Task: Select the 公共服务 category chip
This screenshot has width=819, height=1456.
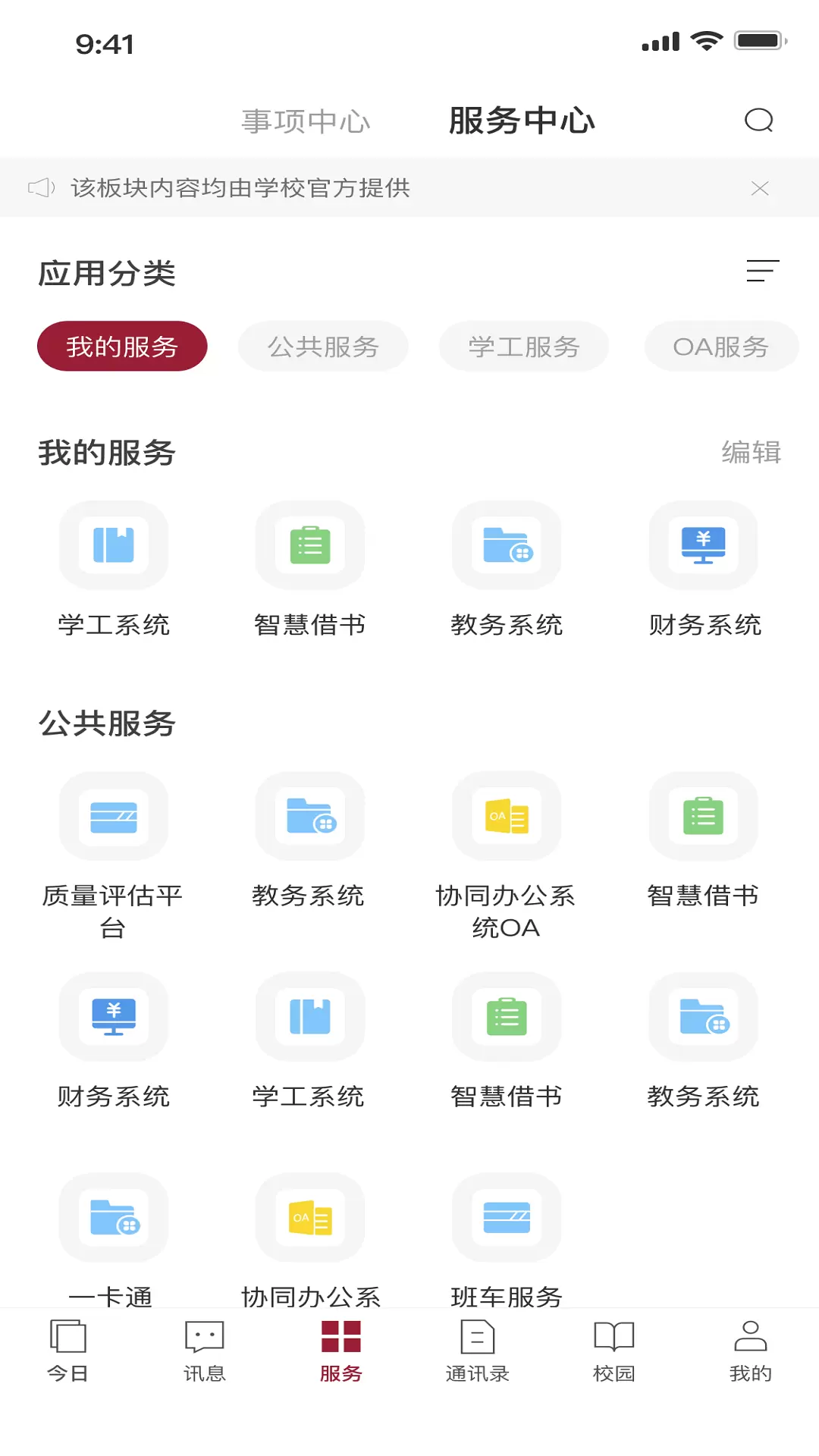Action: (x=323, y=347)
